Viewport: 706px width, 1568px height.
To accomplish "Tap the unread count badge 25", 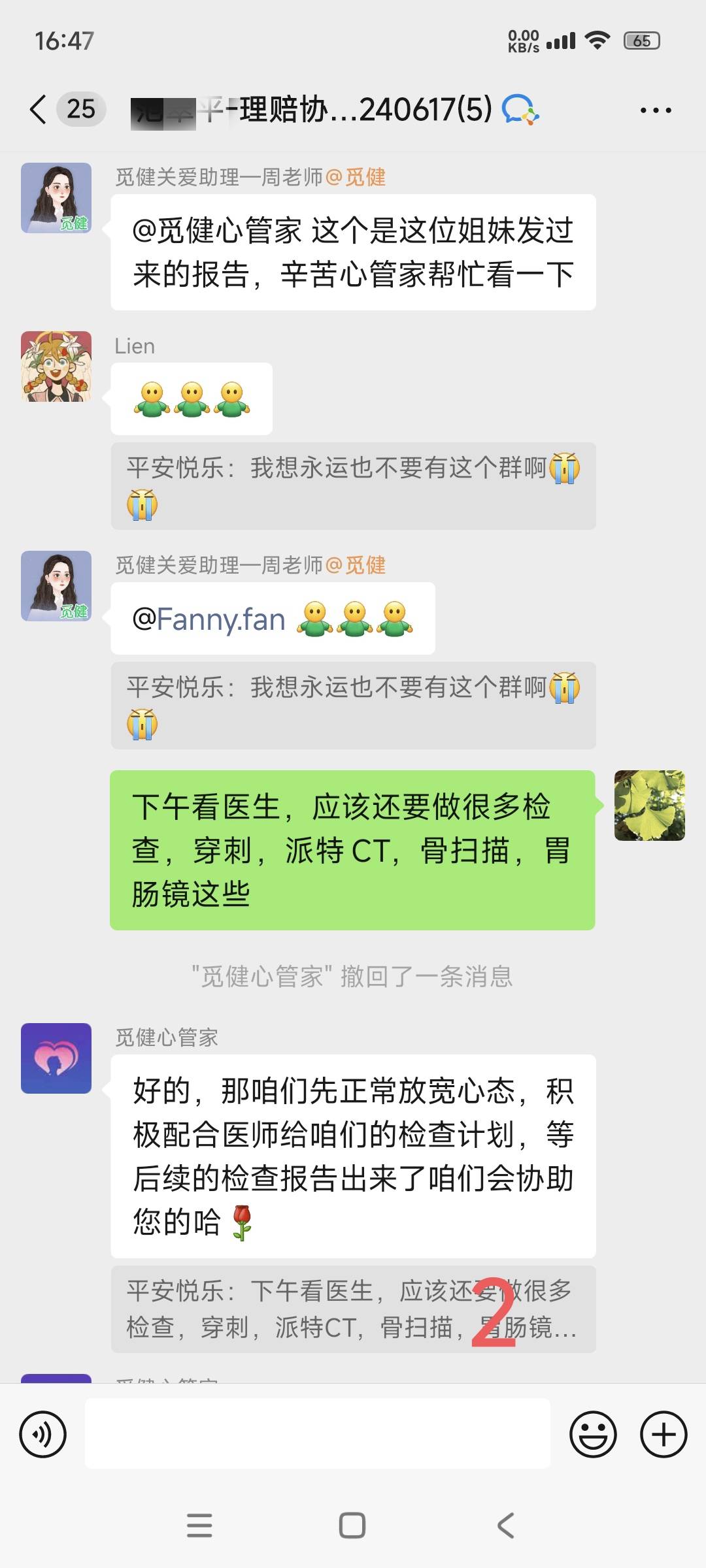I will click(x=81, y=109).
